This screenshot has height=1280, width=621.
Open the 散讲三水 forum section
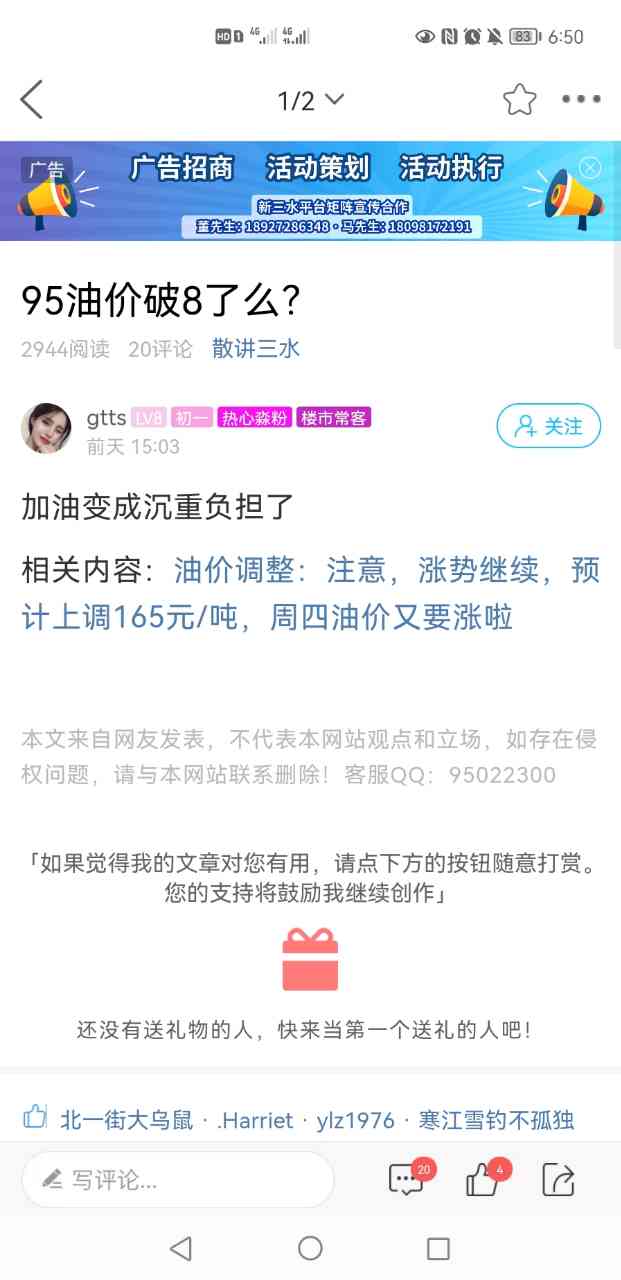click(256, 349)
